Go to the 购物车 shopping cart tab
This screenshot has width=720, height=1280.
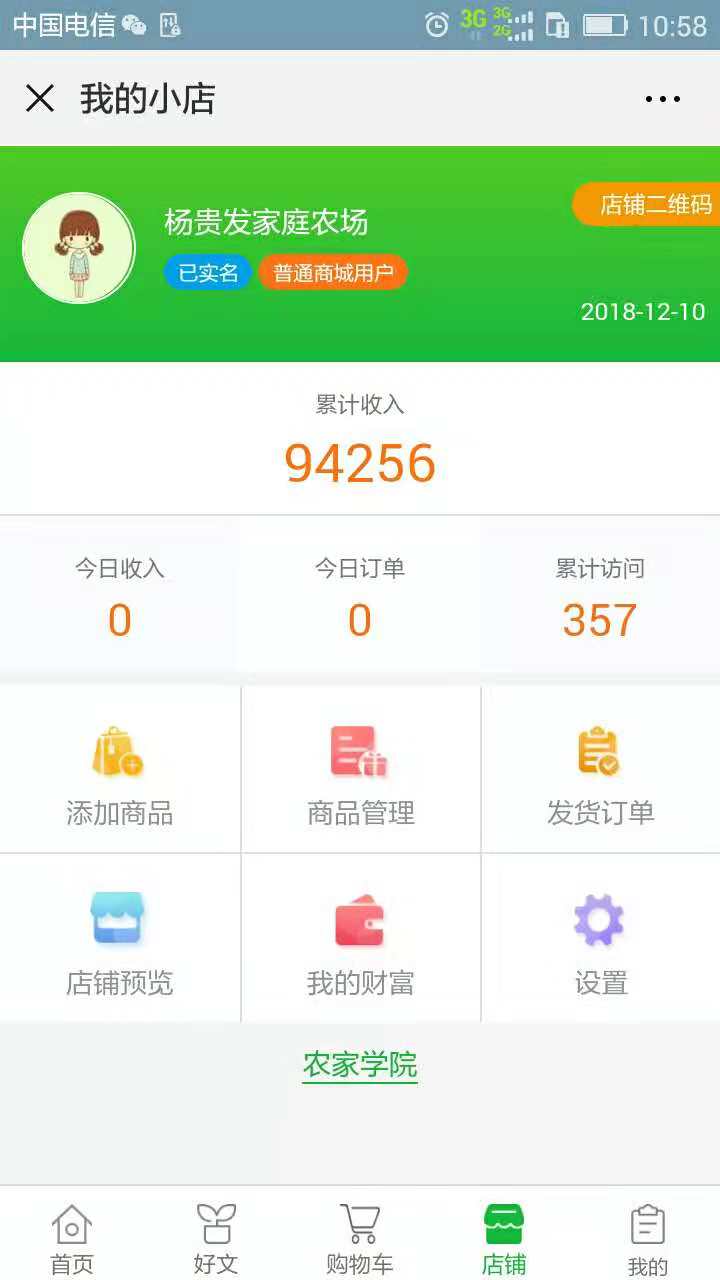(360, 1238)
